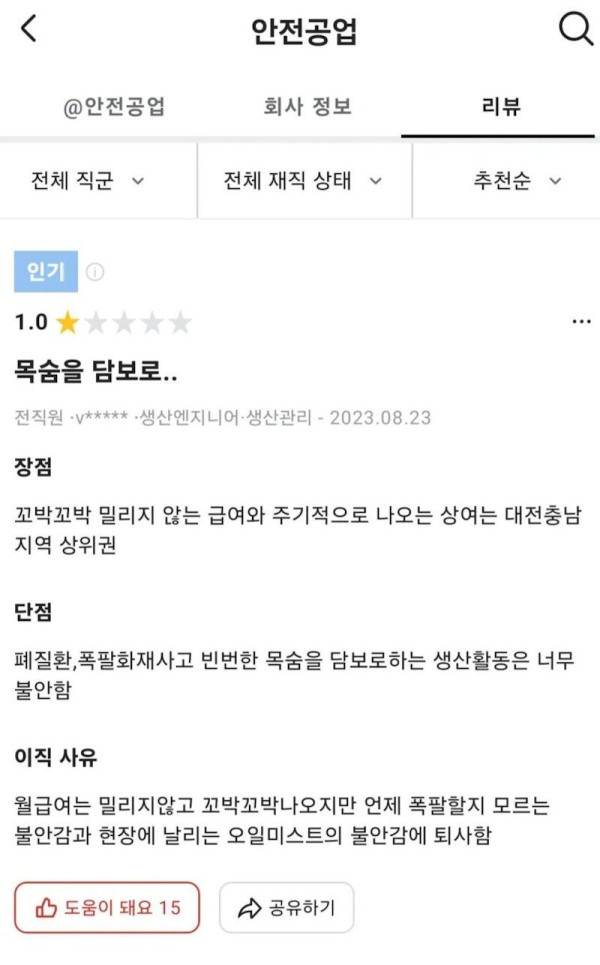Open search with the magnifier icon
Image resolution: width=600 pixels, height=965 pixels.
[x=575, y=30]
